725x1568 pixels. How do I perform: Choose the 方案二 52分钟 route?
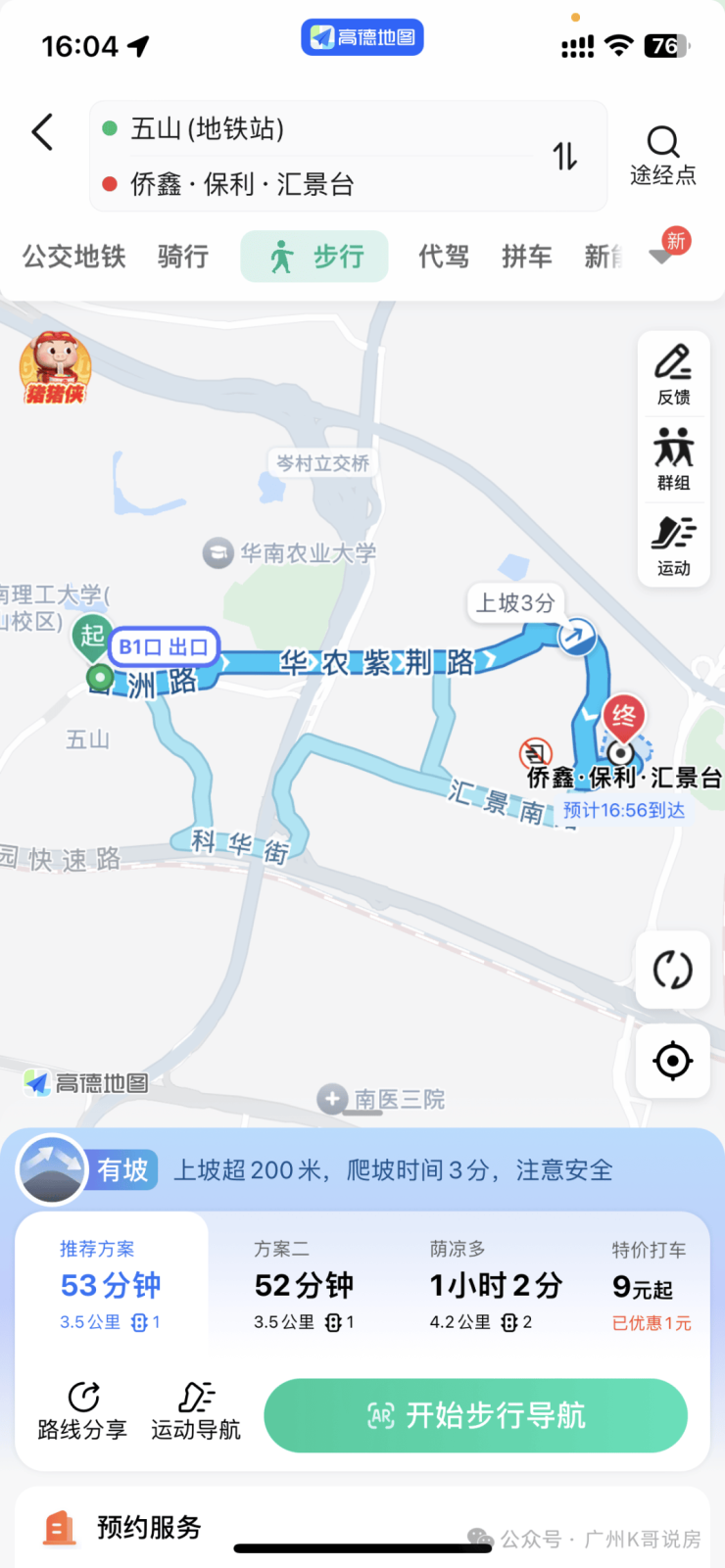pyautogui.click(x=304, y=1285)
